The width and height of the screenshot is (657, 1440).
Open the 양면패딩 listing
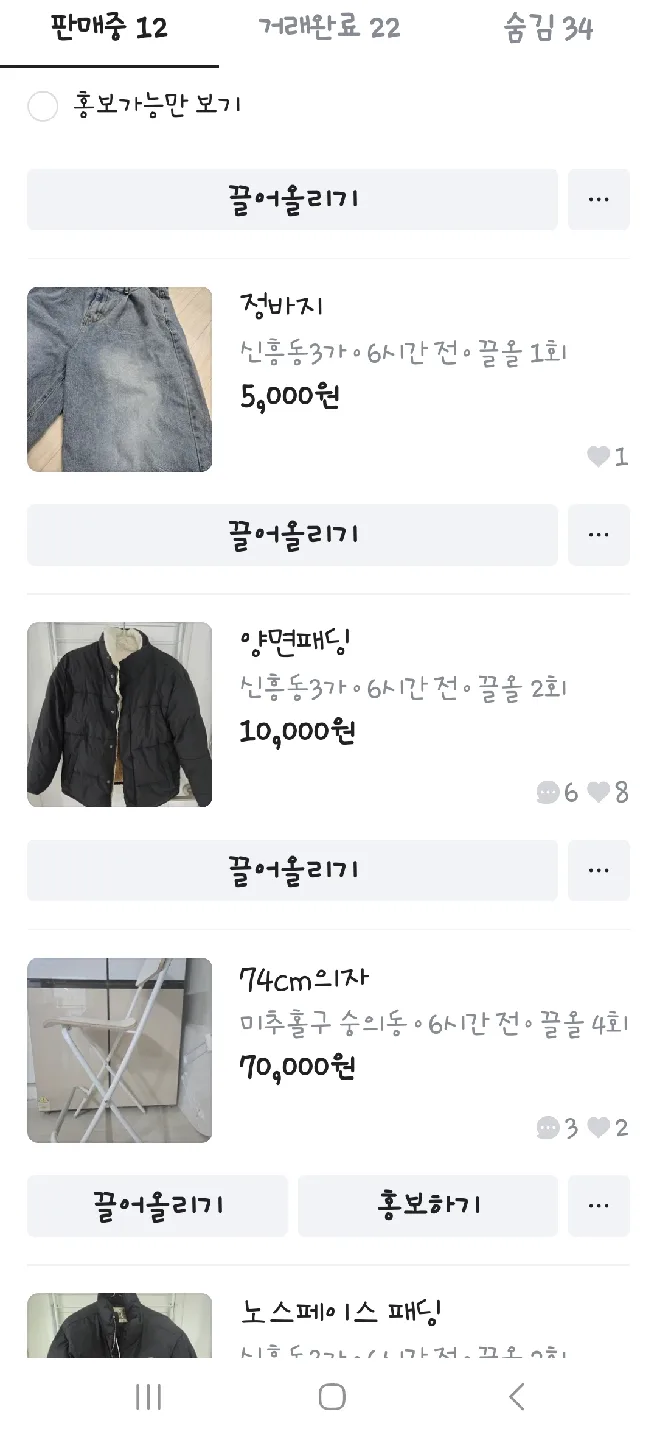[294, 641]
